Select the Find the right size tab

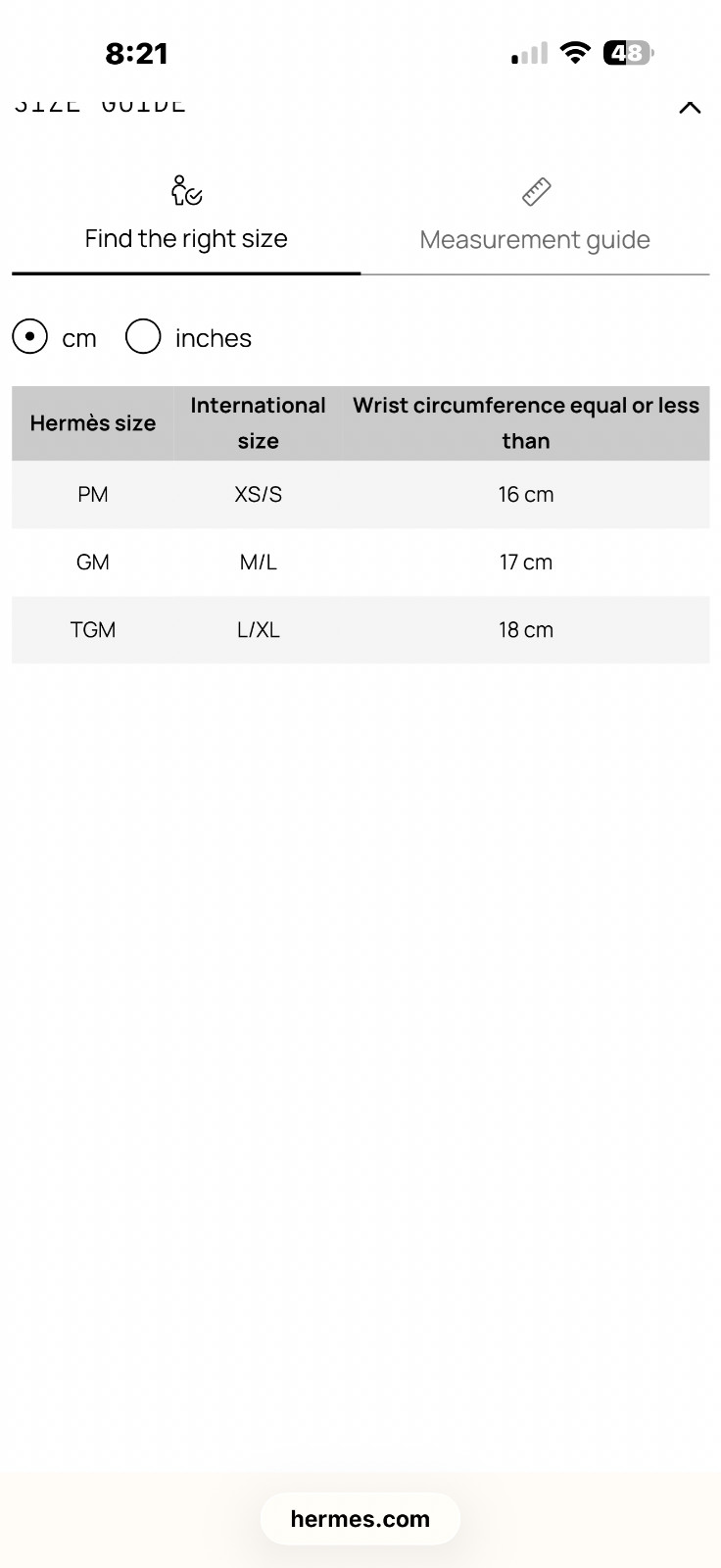(186, 217)
